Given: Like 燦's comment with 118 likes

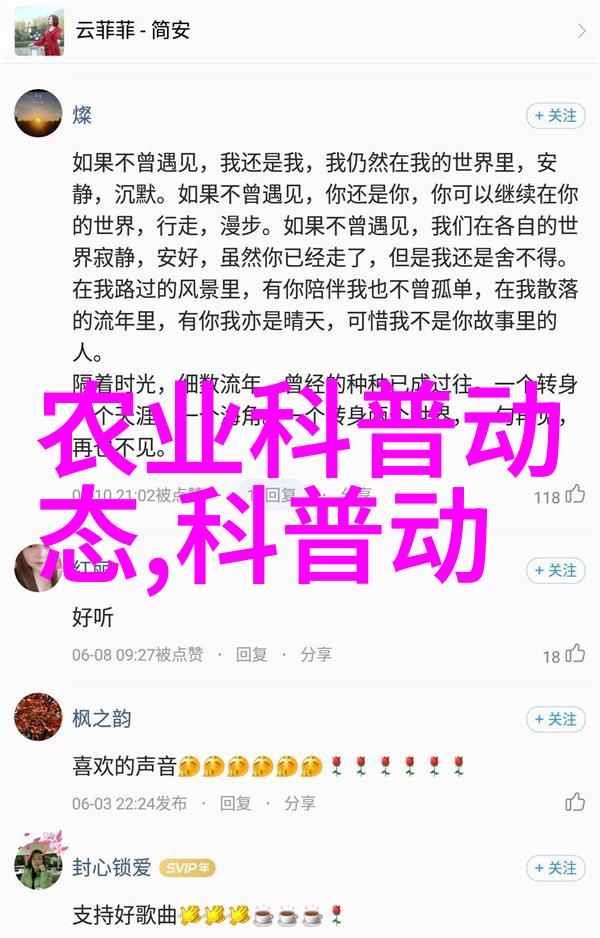Looking at the screenshot, I should (574, 495).
